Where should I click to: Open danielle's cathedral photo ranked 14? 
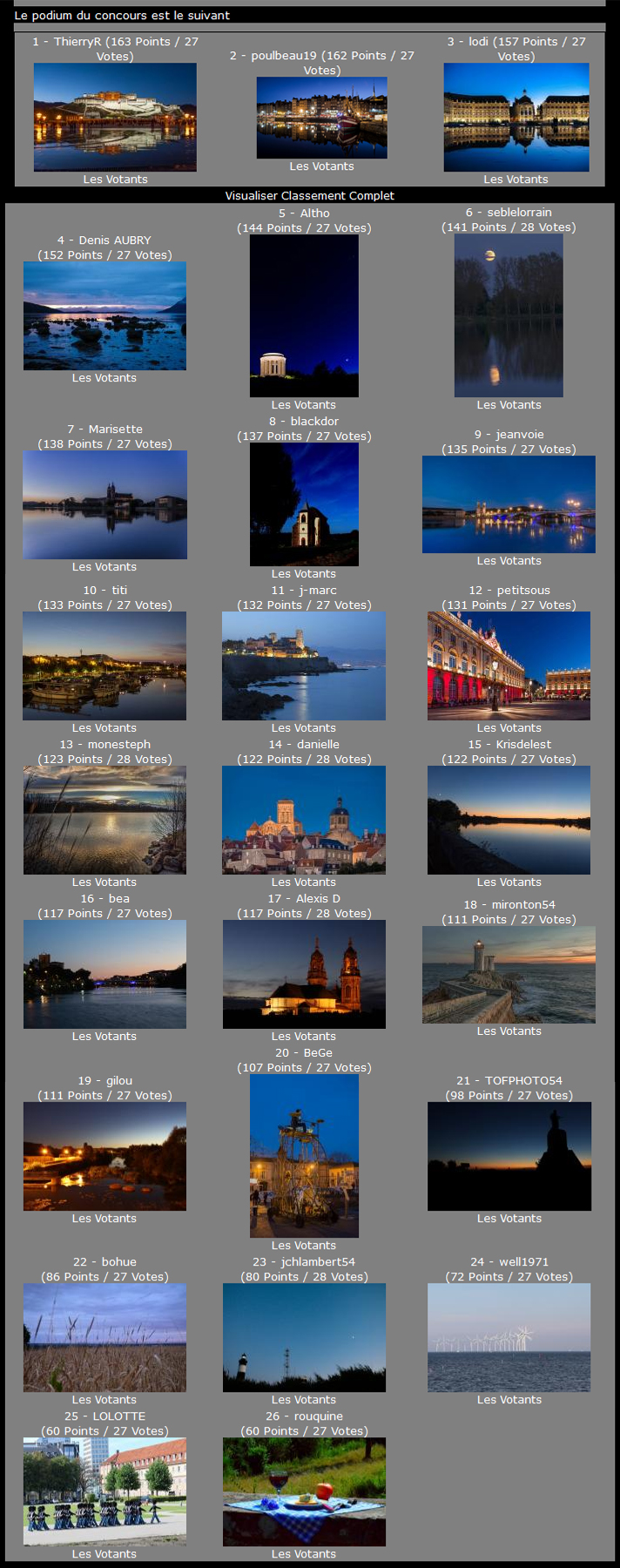(x=304, y=820)
